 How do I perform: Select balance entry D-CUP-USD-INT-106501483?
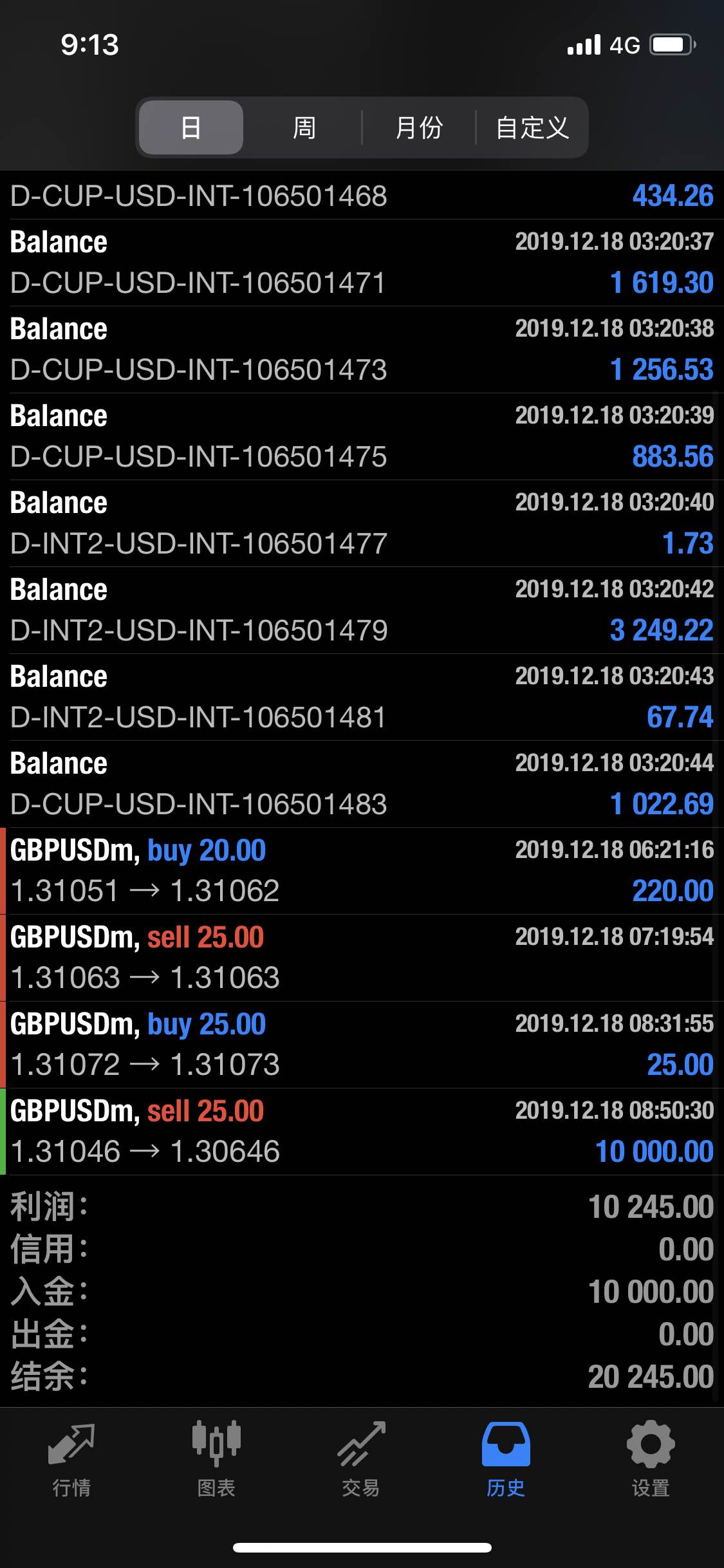click(x=362, y=784)
